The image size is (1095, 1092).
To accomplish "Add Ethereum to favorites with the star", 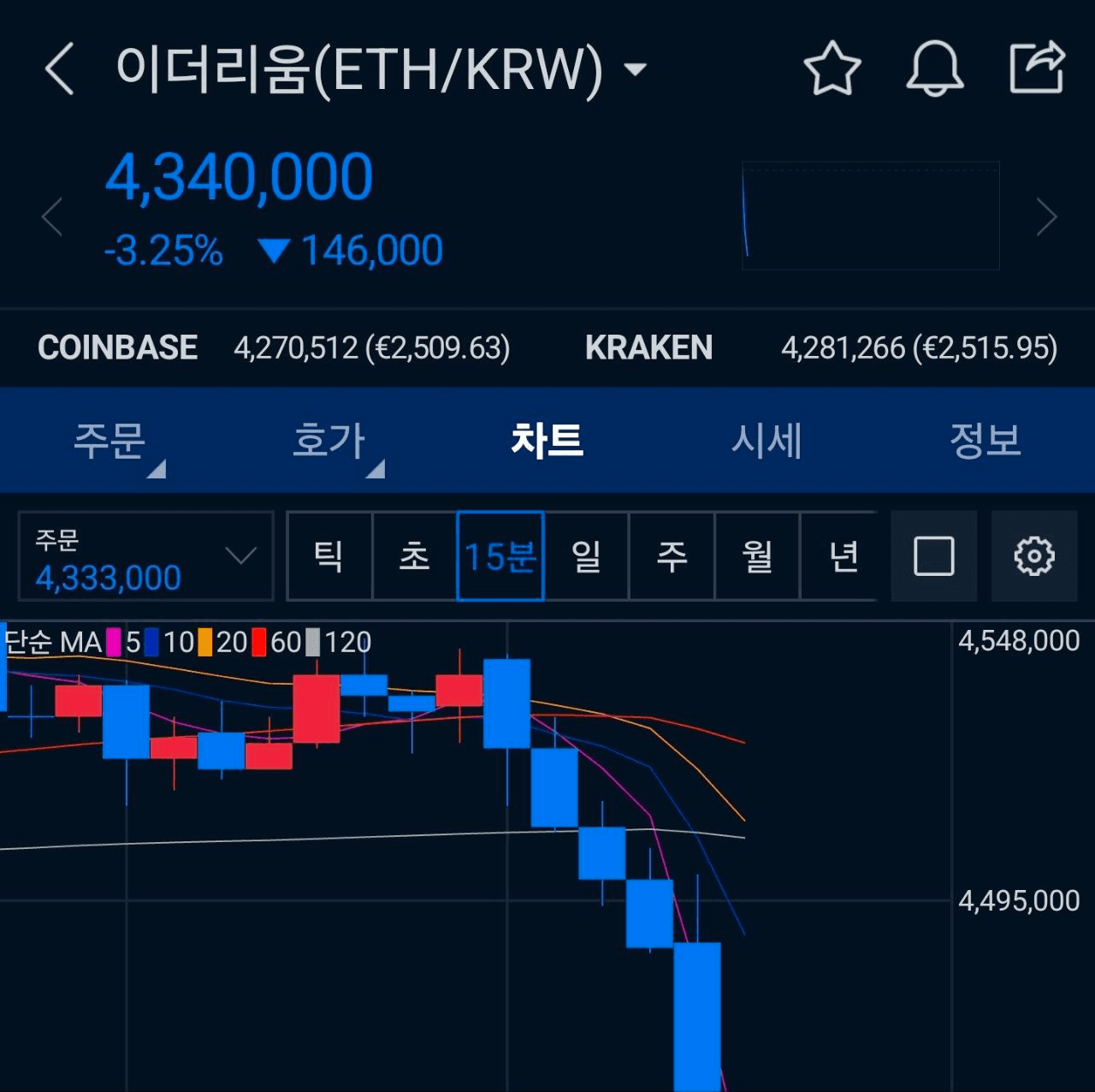I will pyautogui.click(x=832, y=69).
